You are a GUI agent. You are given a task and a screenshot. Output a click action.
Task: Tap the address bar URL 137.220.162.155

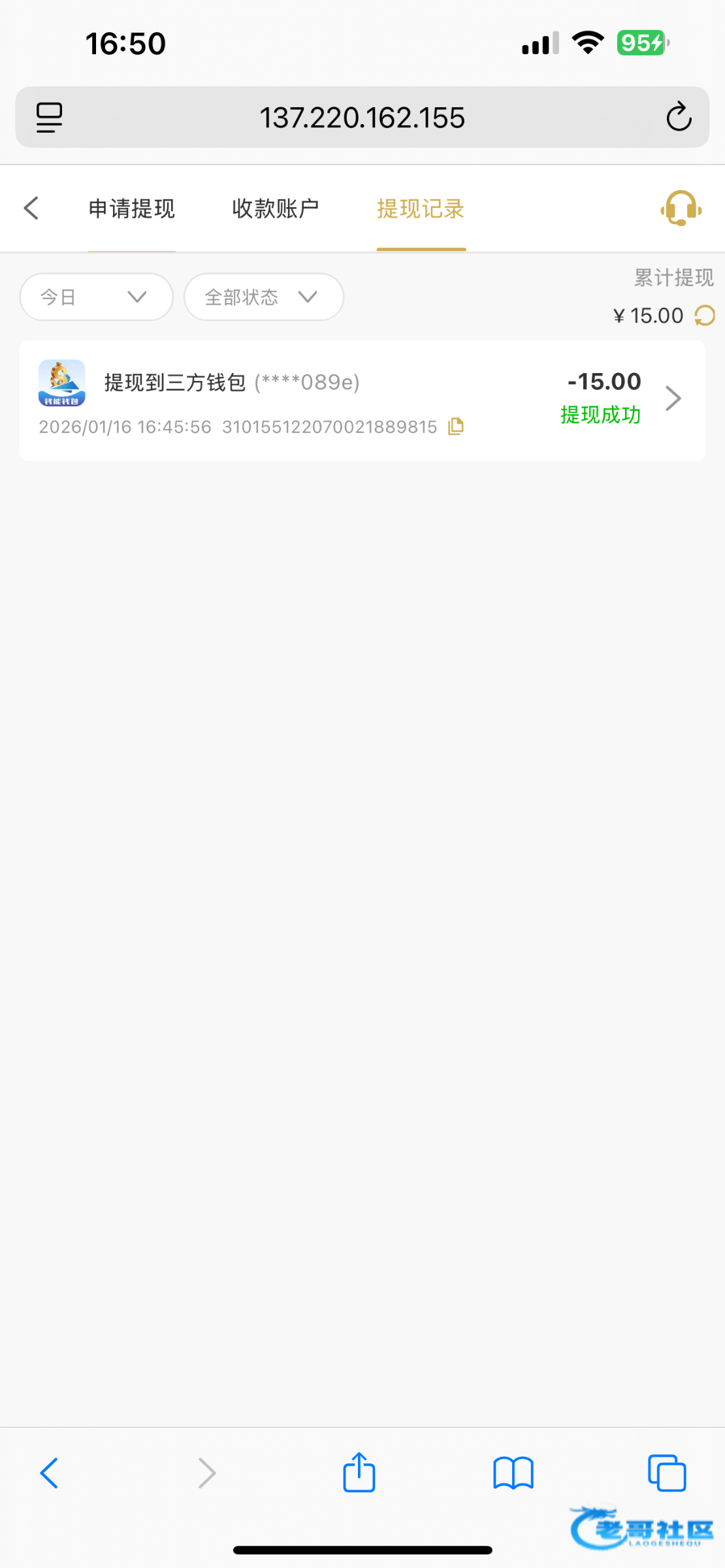[362, 118]
